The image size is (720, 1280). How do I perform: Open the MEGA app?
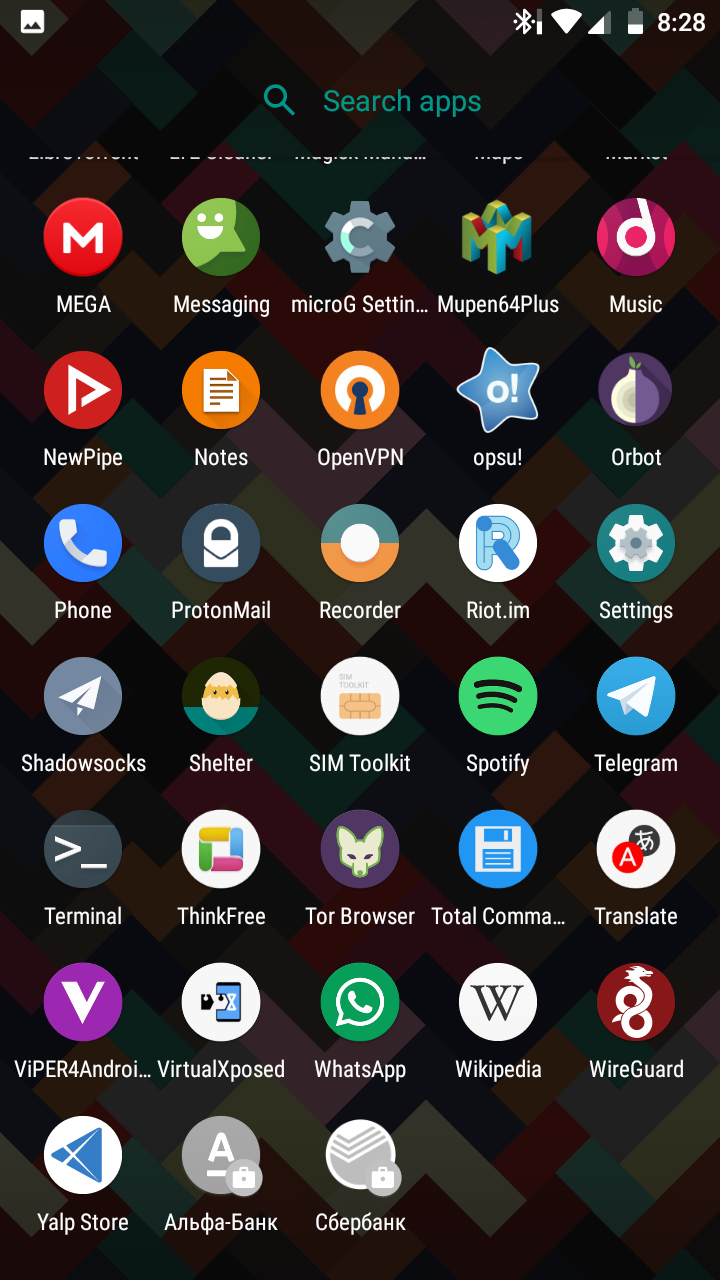83,238
